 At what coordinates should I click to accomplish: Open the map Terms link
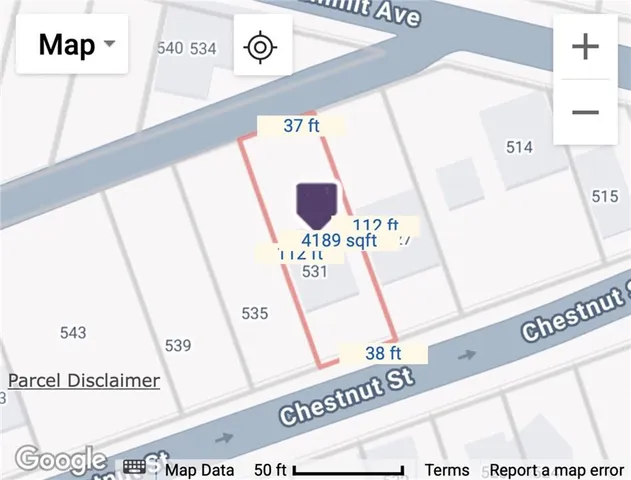pyautogui.click(x=446, y=469)
